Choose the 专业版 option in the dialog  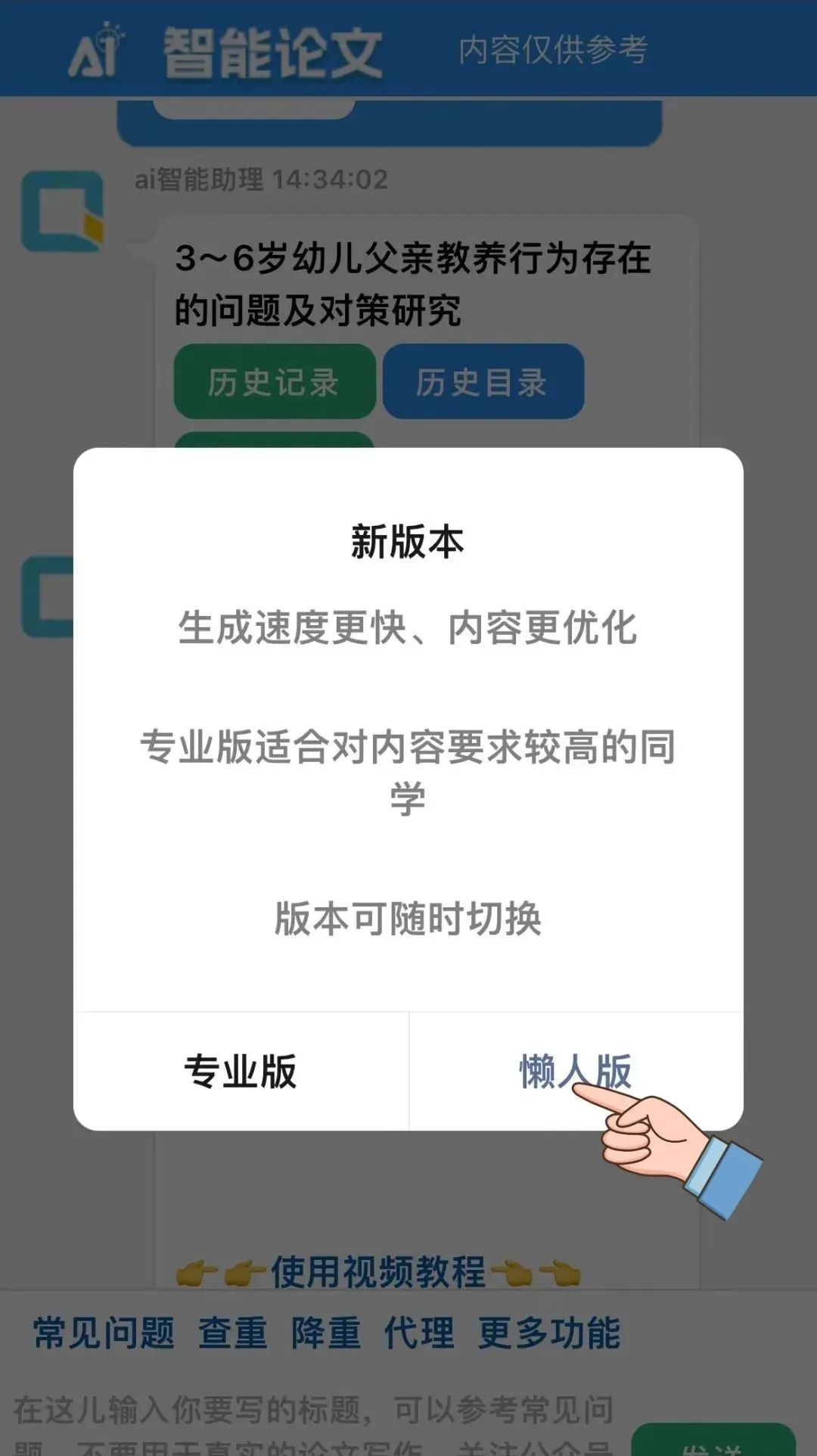pyautogui.click(x=241, y=1072)
